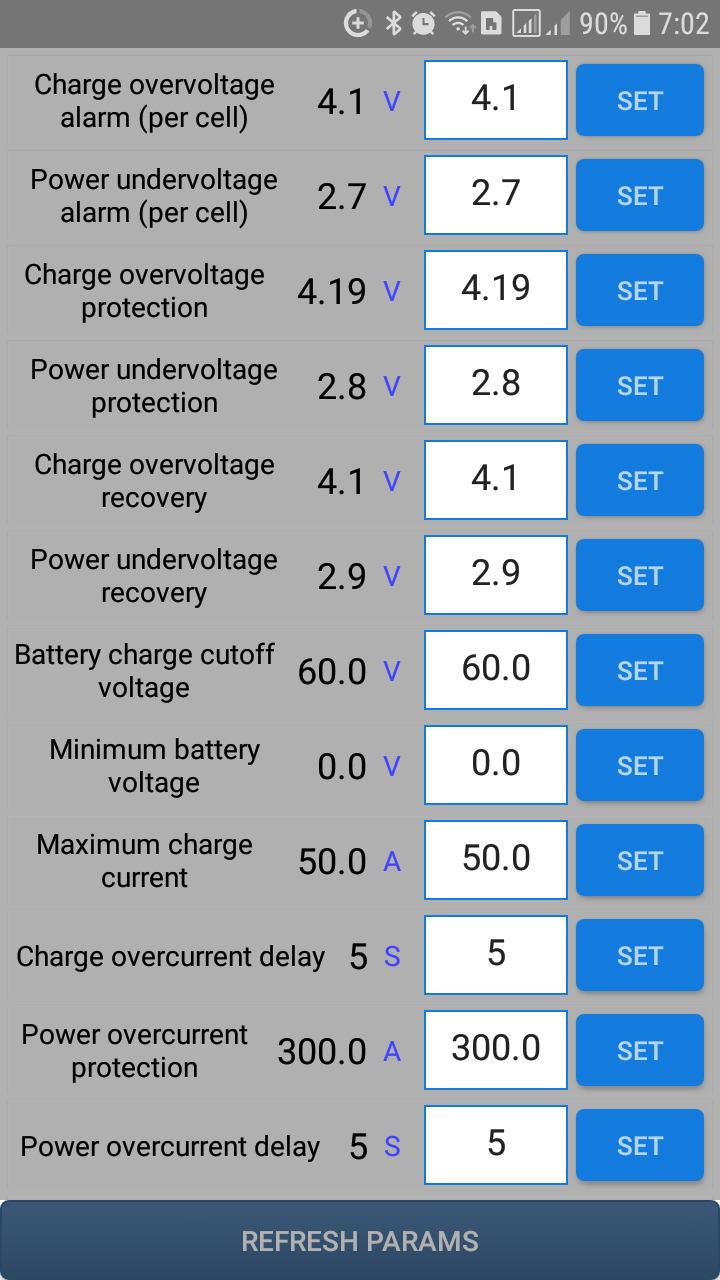The image size is (720, 1280).
Task: Apply SET for Charge overvoltage protection
Action: (x=640, y=290)
